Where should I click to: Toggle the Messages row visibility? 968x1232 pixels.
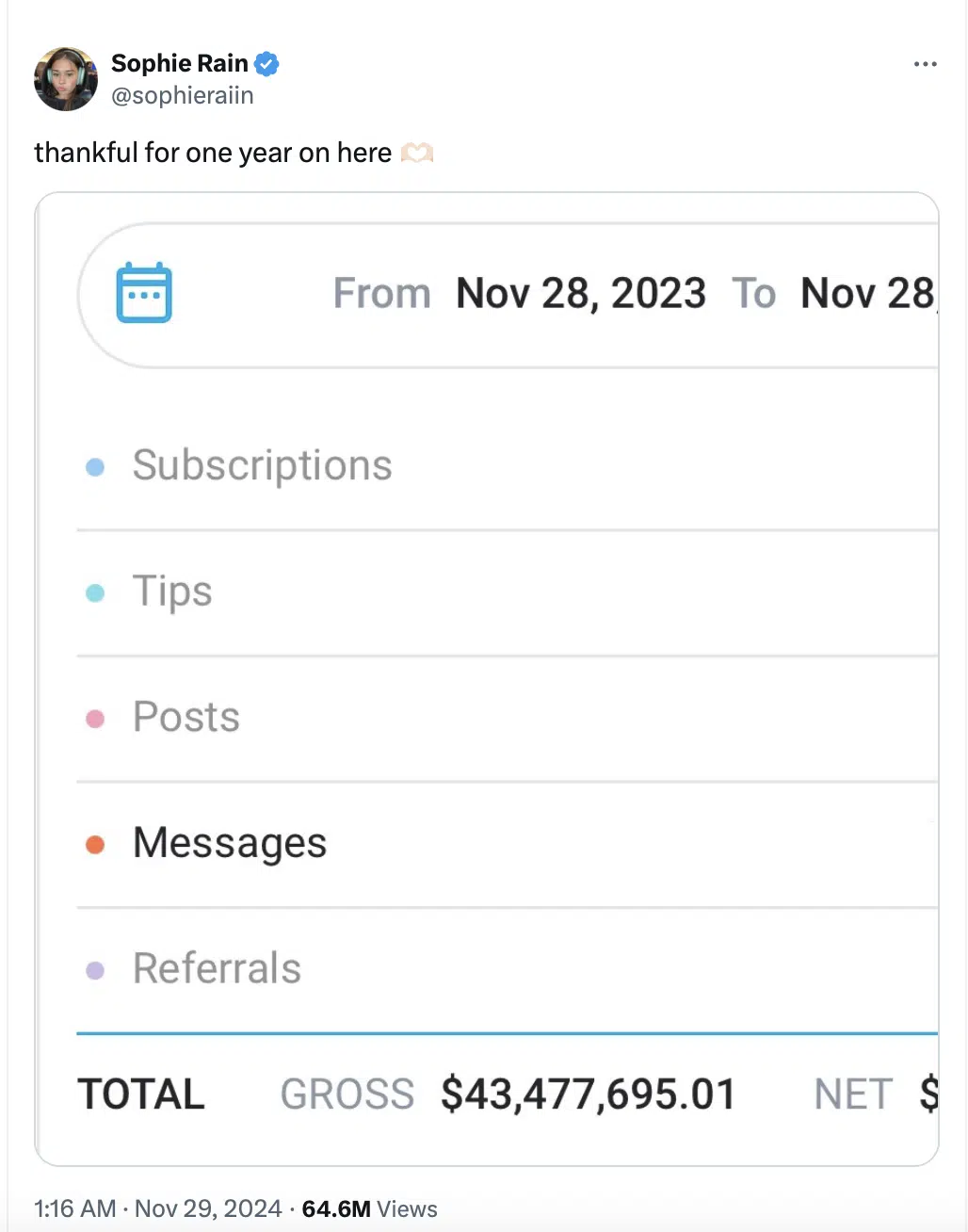pos(230,844)
